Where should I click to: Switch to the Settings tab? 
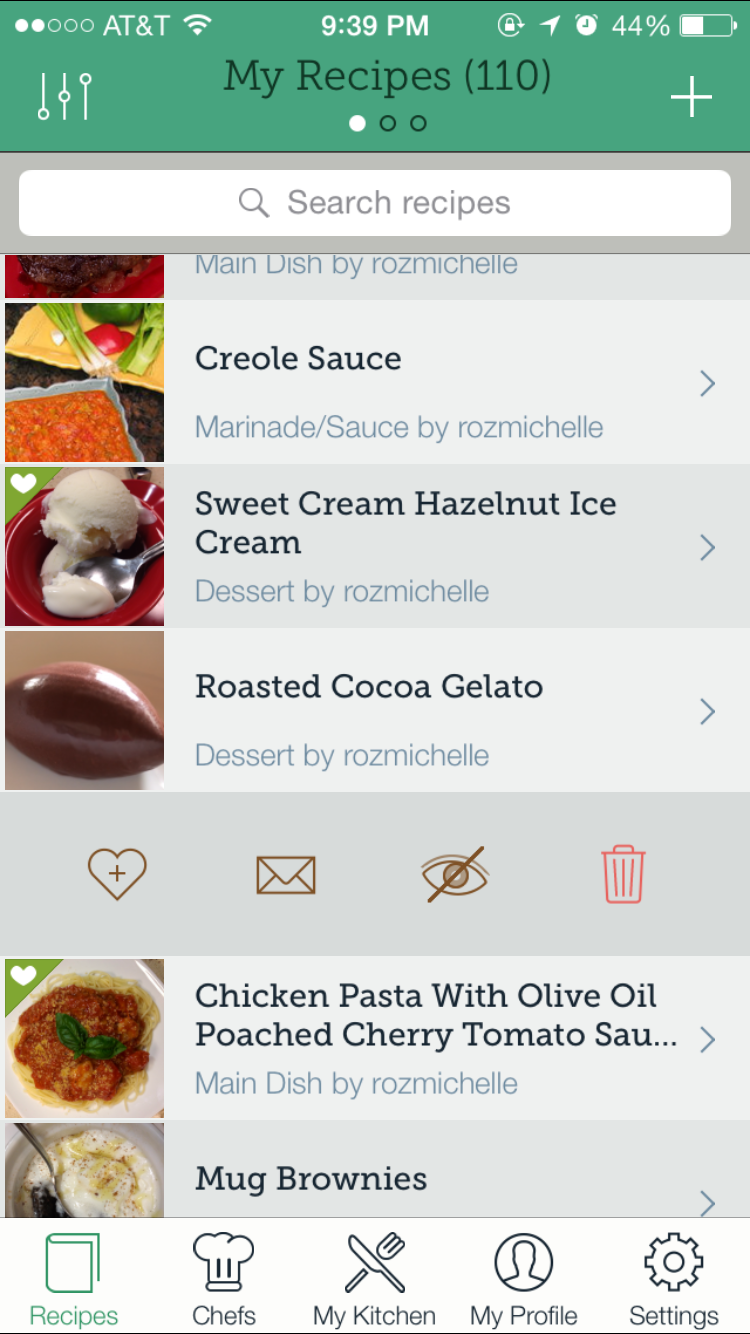coord(674,1278)
